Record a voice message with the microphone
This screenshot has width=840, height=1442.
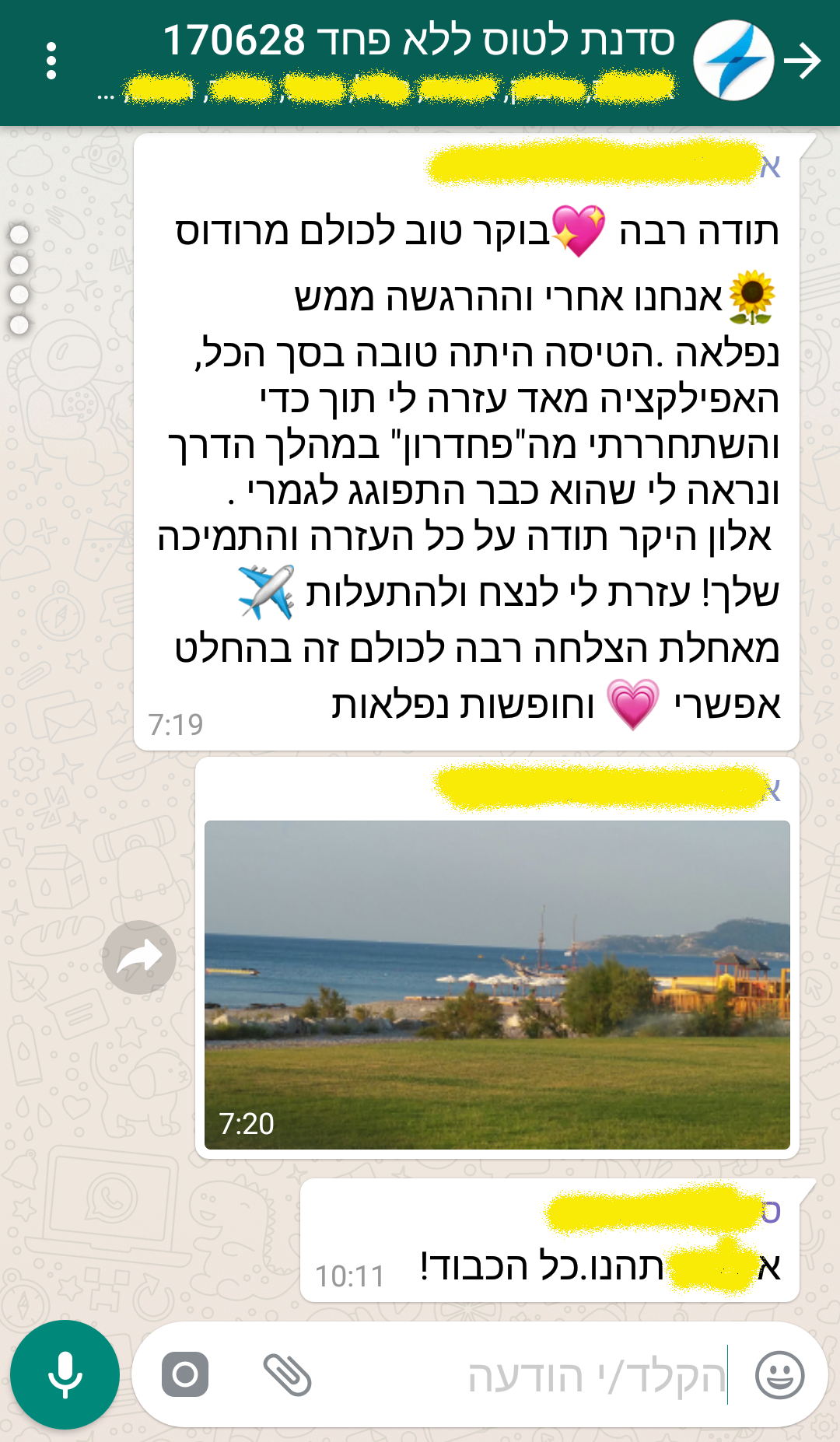point(65,1374)
